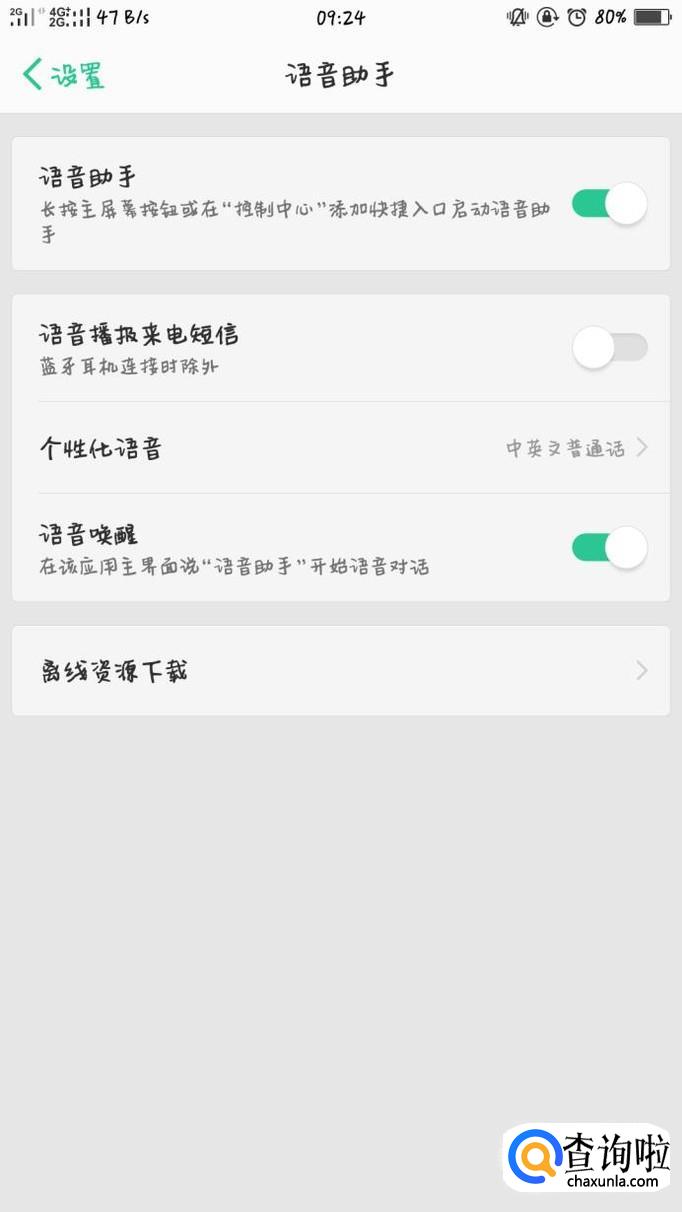Screen dimensions: 682x1212
Task: Open 离线资源下载
Action: pos(340,671)
